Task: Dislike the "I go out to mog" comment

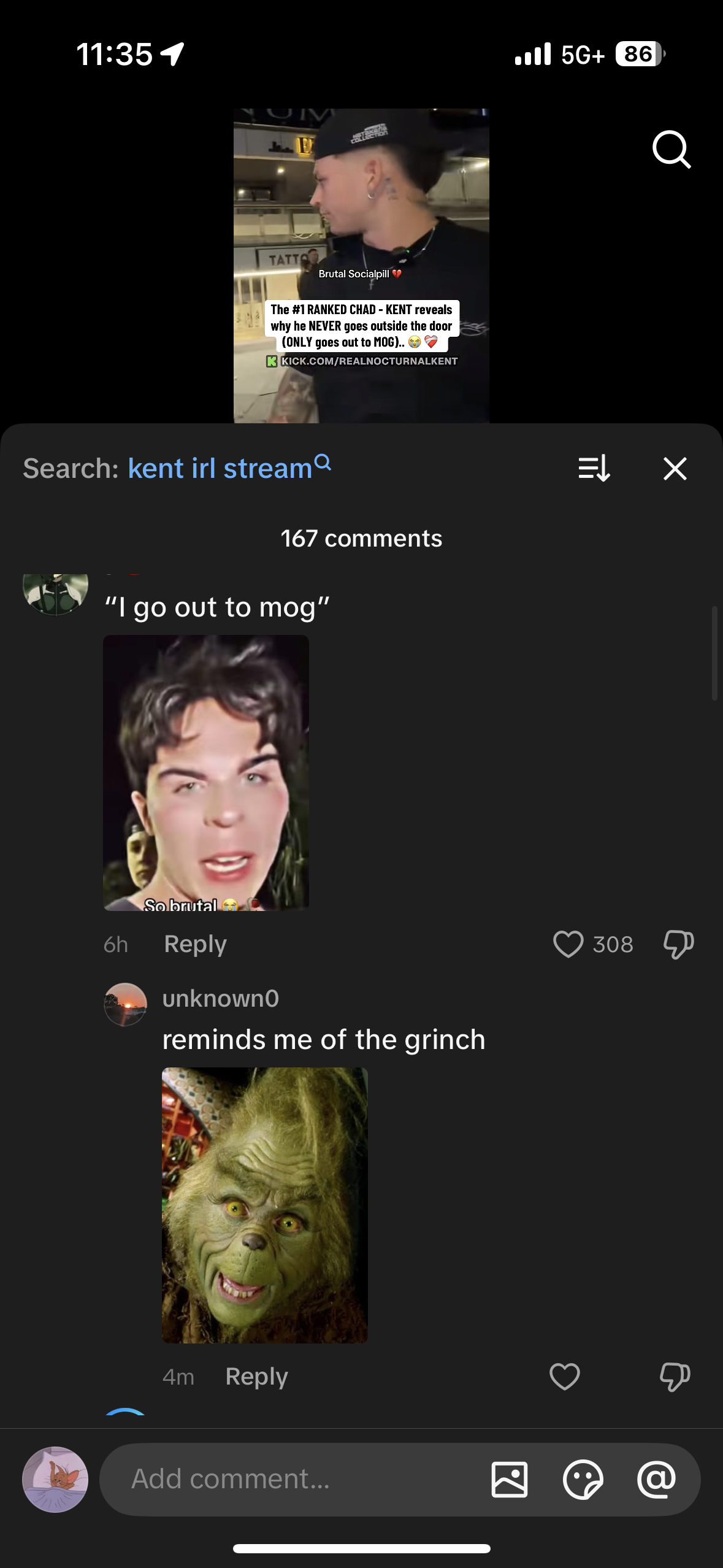Action: click(x=678, y=943)
